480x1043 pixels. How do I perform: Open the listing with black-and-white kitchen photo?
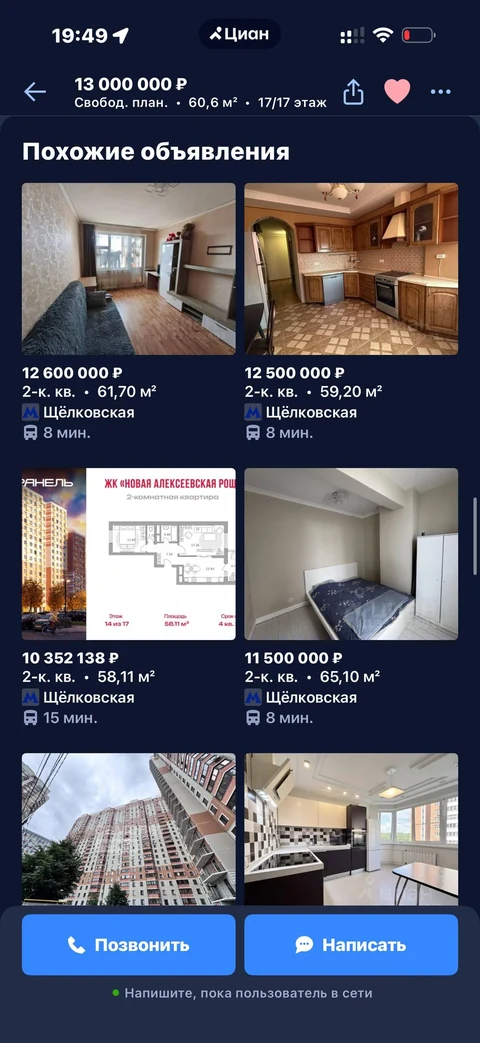click(x=351, y=829)
